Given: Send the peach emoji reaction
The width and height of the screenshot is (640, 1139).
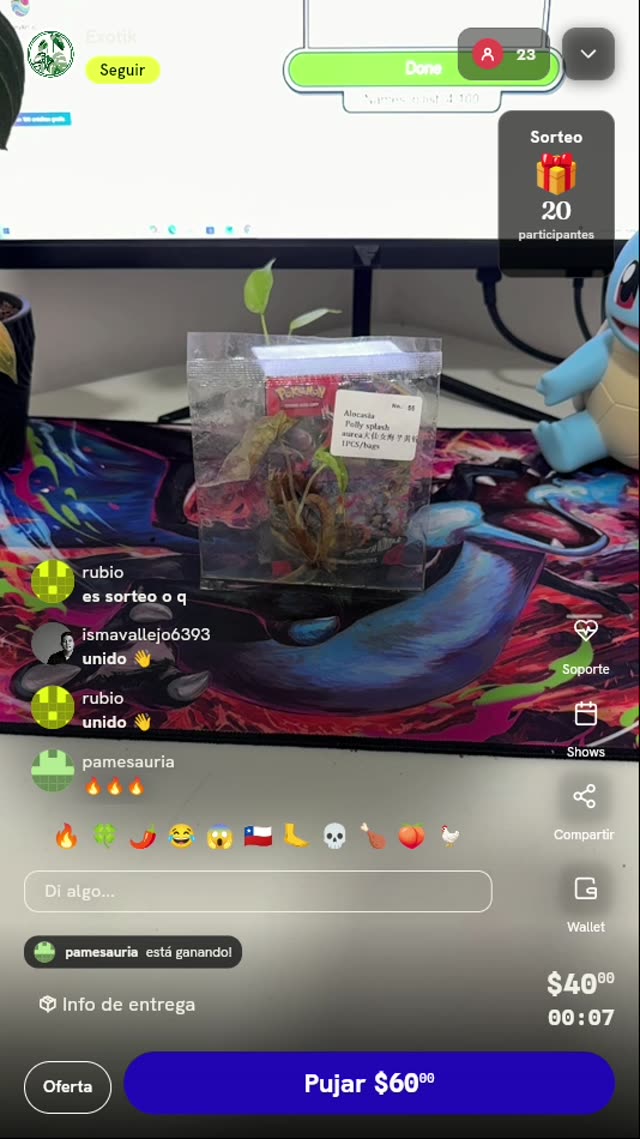Looking at the screenshot, I should tap(410, 836).
